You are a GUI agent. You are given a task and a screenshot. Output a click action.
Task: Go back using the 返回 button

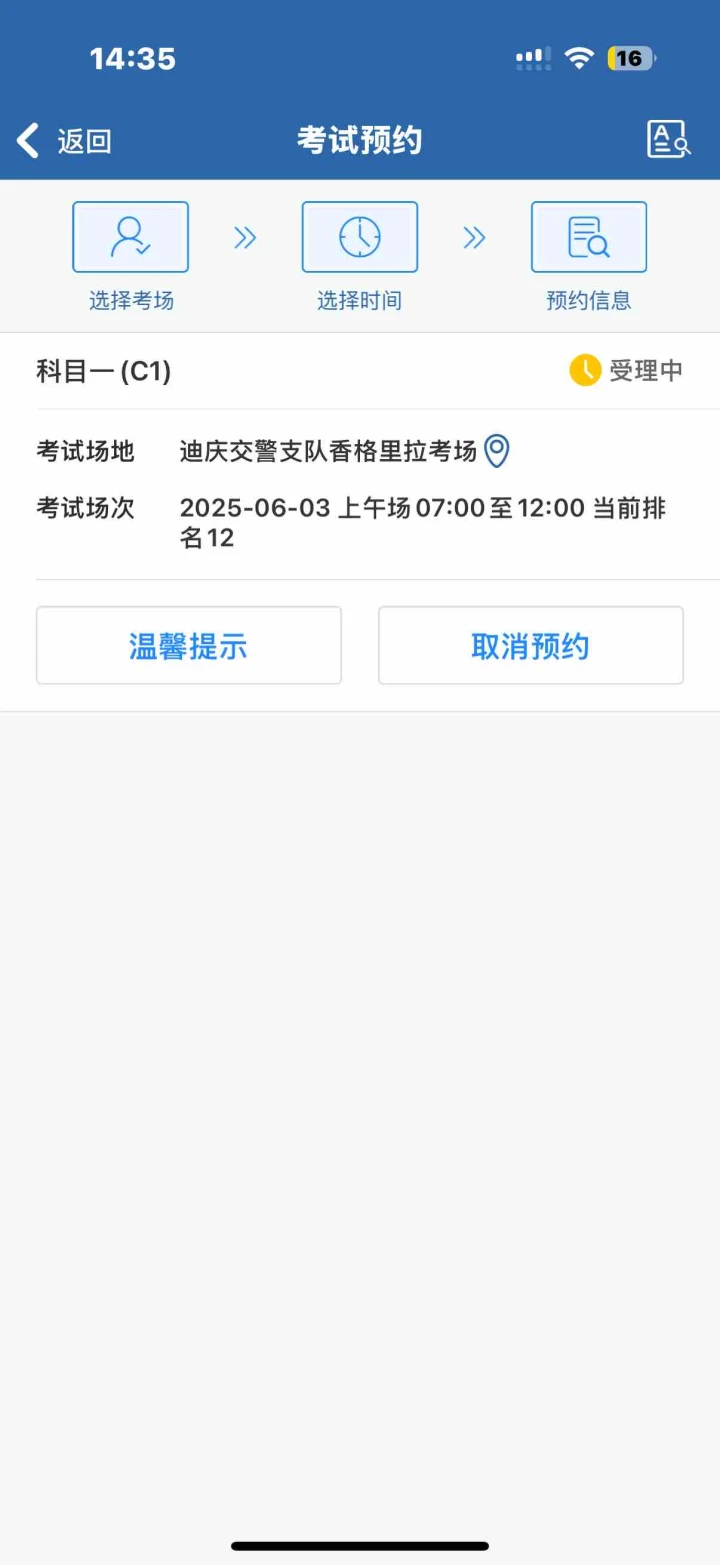64,141
